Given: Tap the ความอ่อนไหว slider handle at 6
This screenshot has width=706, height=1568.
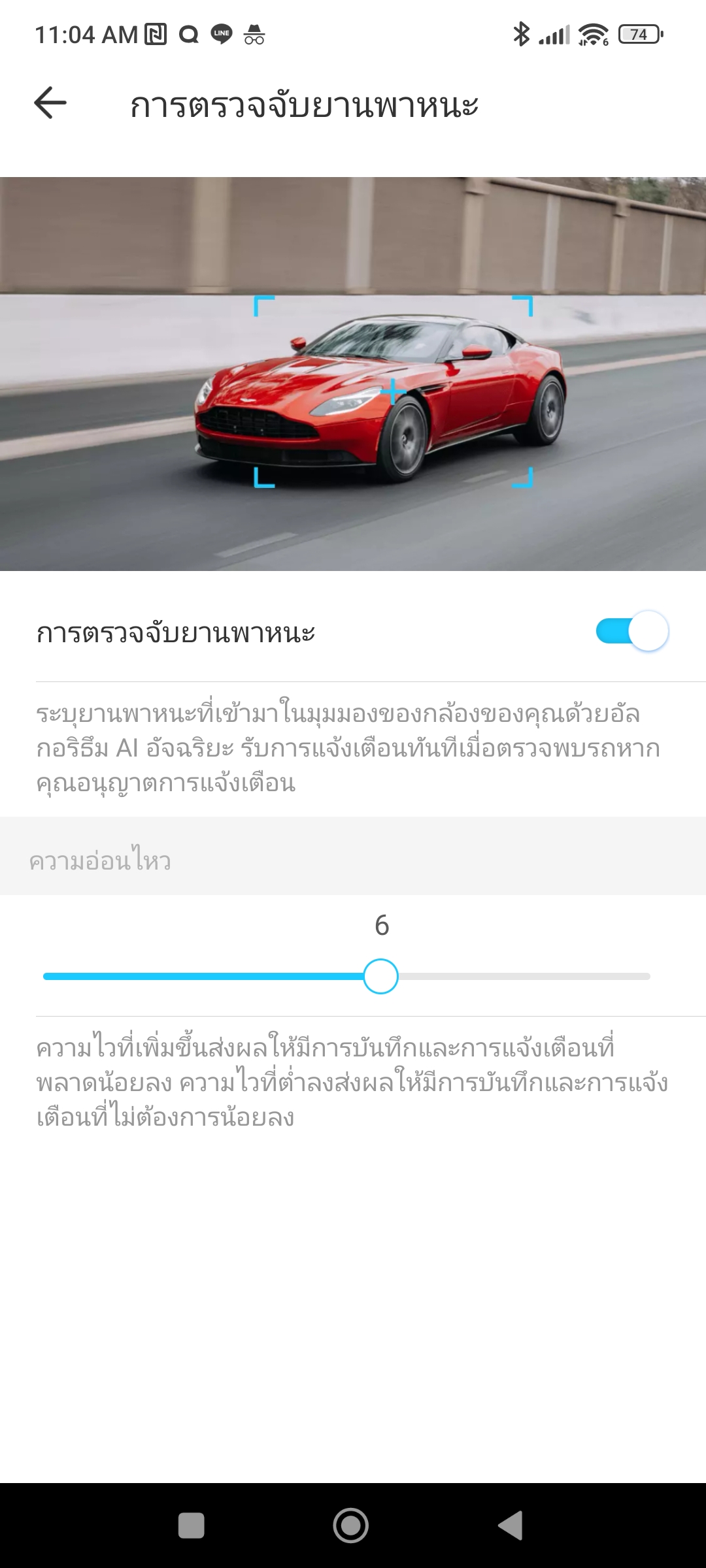Looking at the screenshot, I should tap(381, 976).
